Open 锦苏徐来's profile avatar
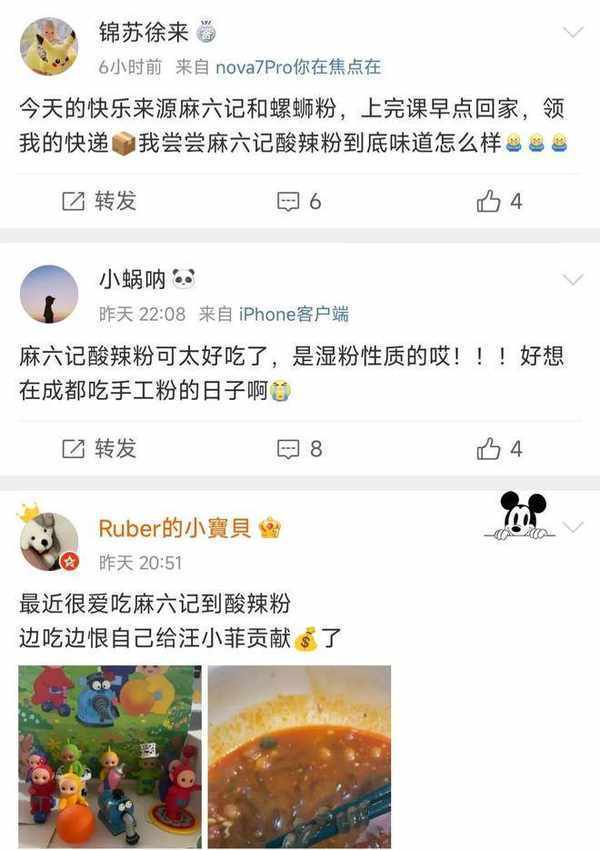This screenshot has width=600, height=850. pos(49,47)
